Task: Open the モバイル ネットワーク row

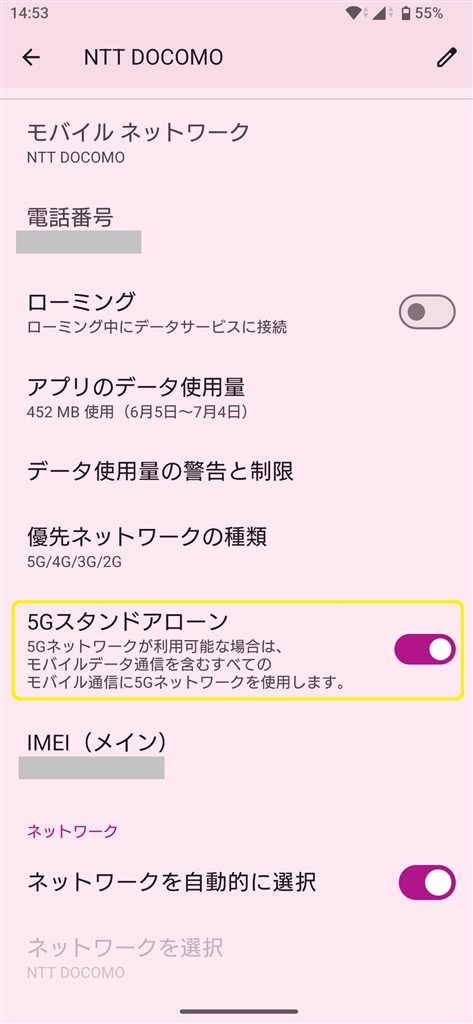Action: tap(236, 141)
